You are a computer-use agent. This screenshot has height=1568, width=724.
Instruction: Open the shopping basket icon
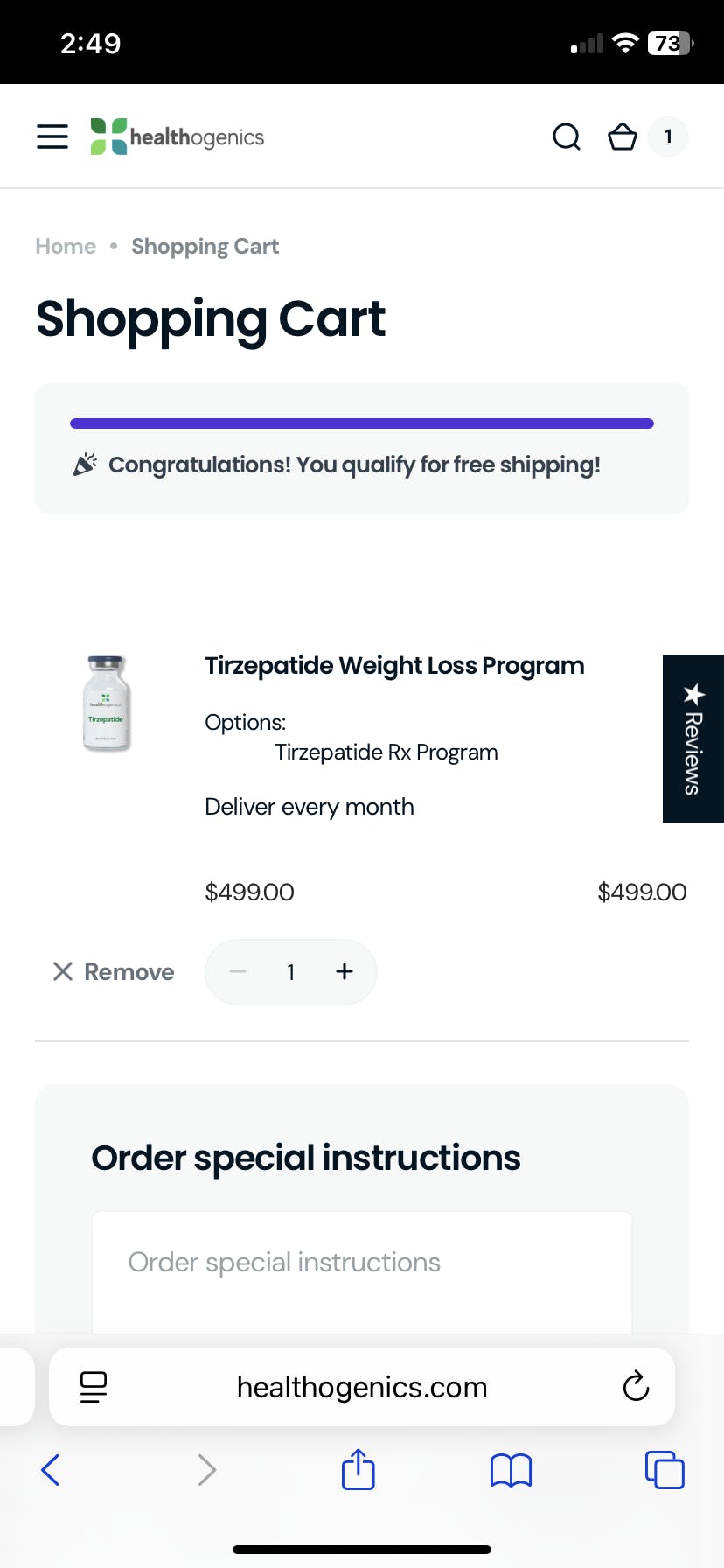[x=623, y=136]
